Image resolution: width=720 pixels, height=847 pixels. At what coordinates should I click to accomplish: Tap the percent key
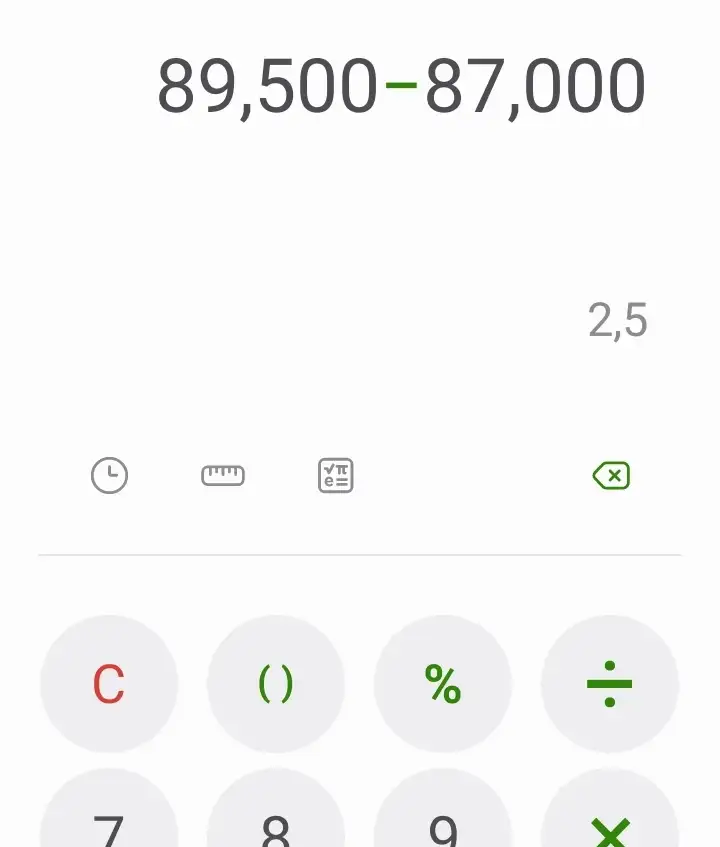click(x=443, y=684)
